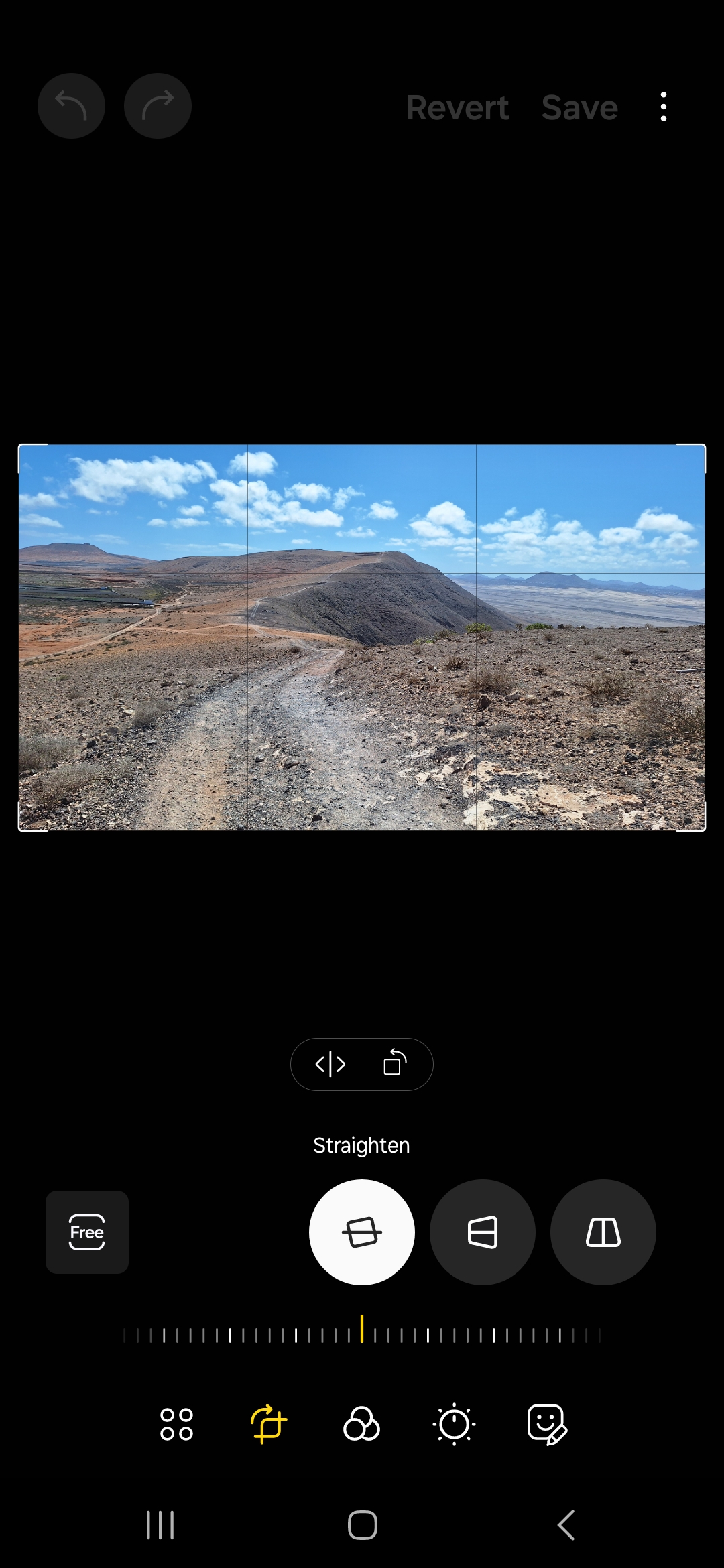
Task: Go back with system back button
Action: 566,1526
